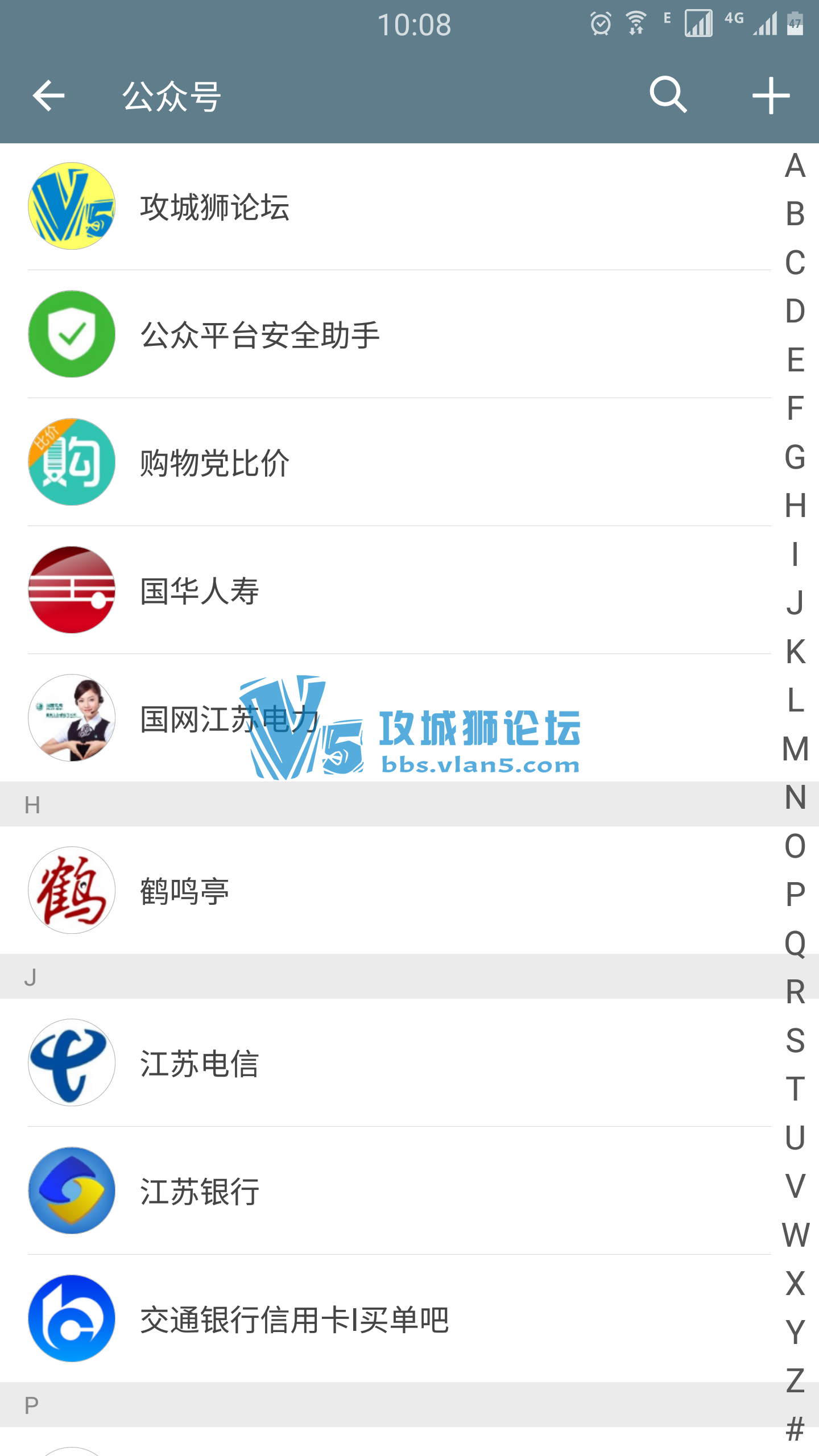Viewport: 819px width, 1456px height.
Task: Open search for official accounts
Action: point(668,95)
